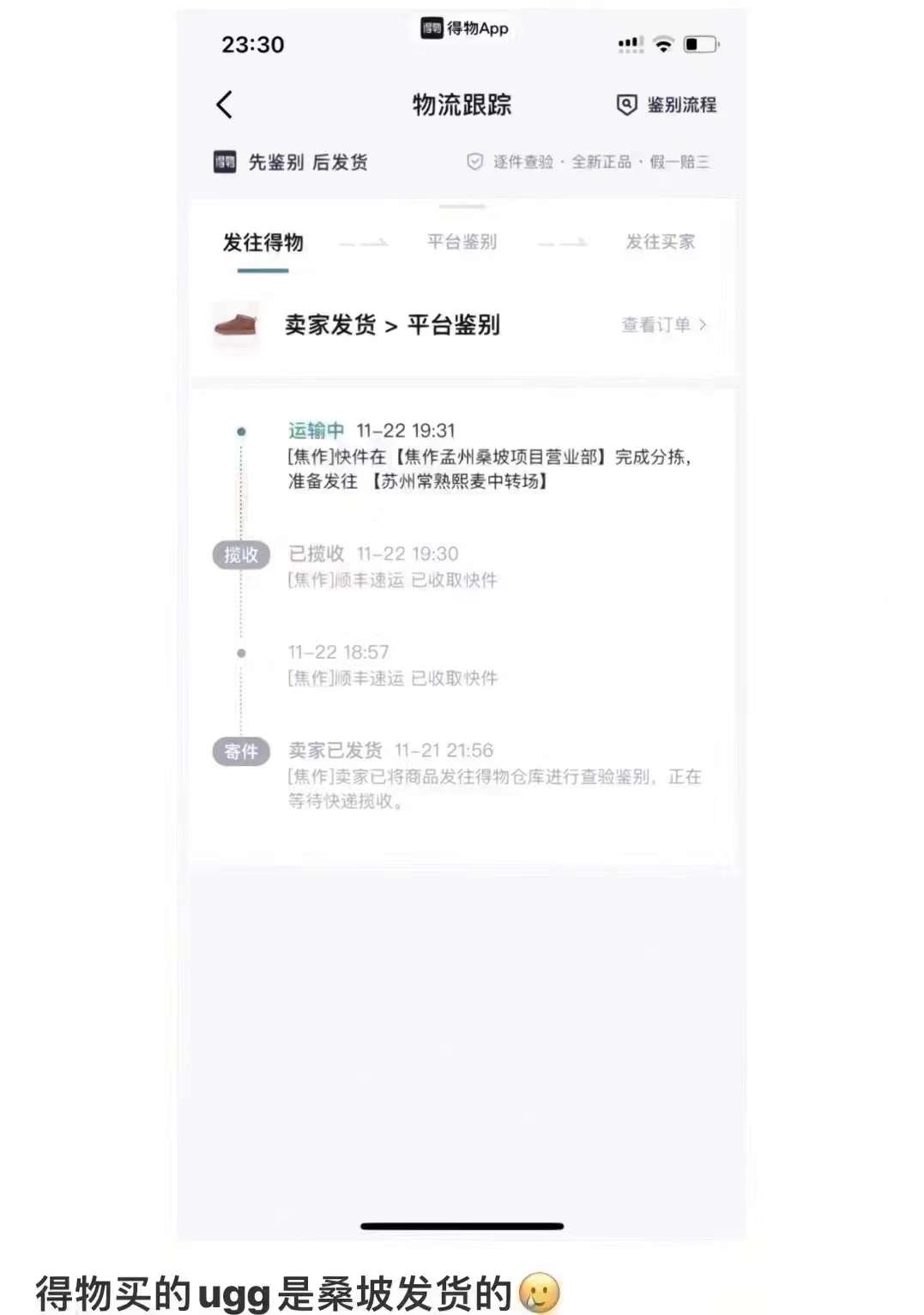The height and width of the screenshot is (1315, 924).
Task: Switch to the 平台鉴别 step tab
Action: point(462,242)
